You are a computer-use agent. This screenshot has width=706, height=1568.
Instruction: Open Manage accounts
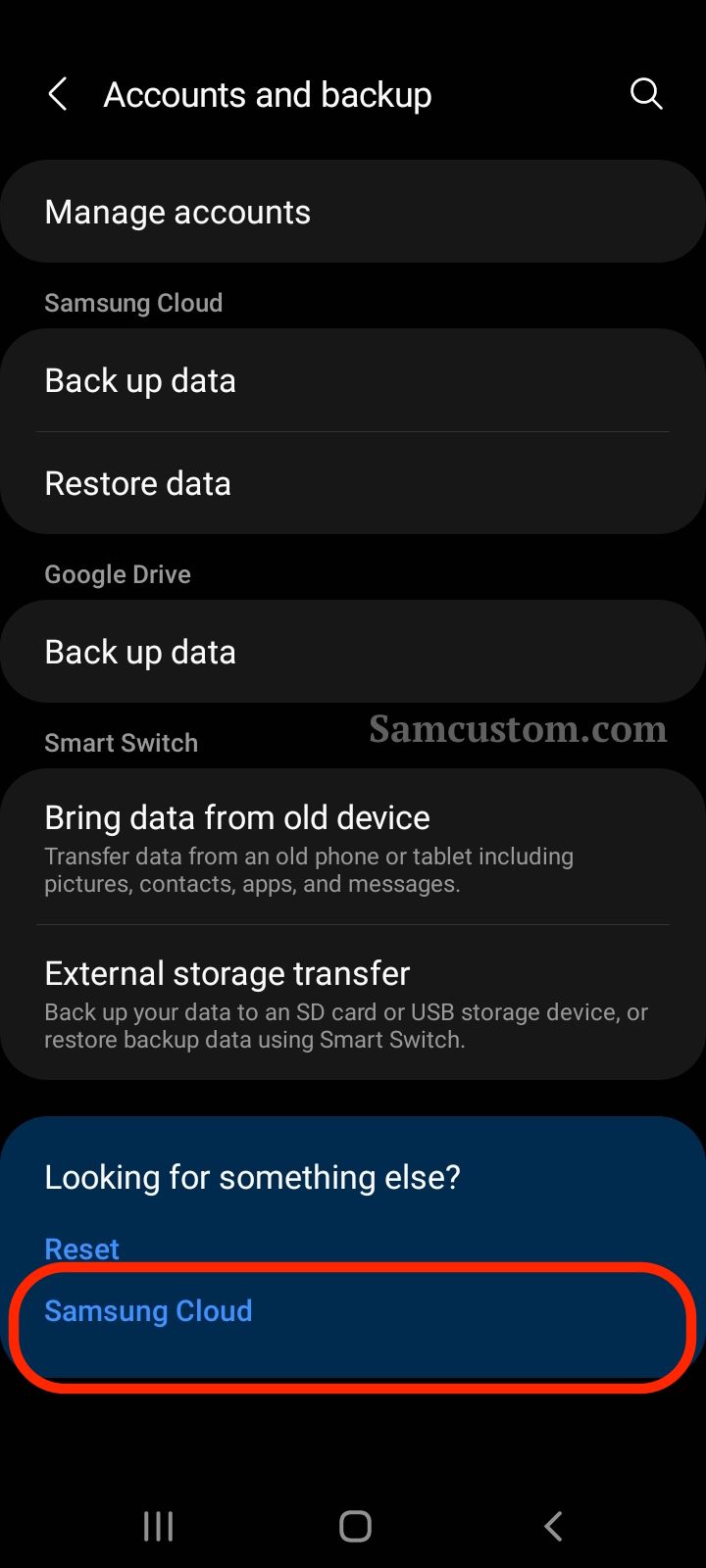pos(353,212)
